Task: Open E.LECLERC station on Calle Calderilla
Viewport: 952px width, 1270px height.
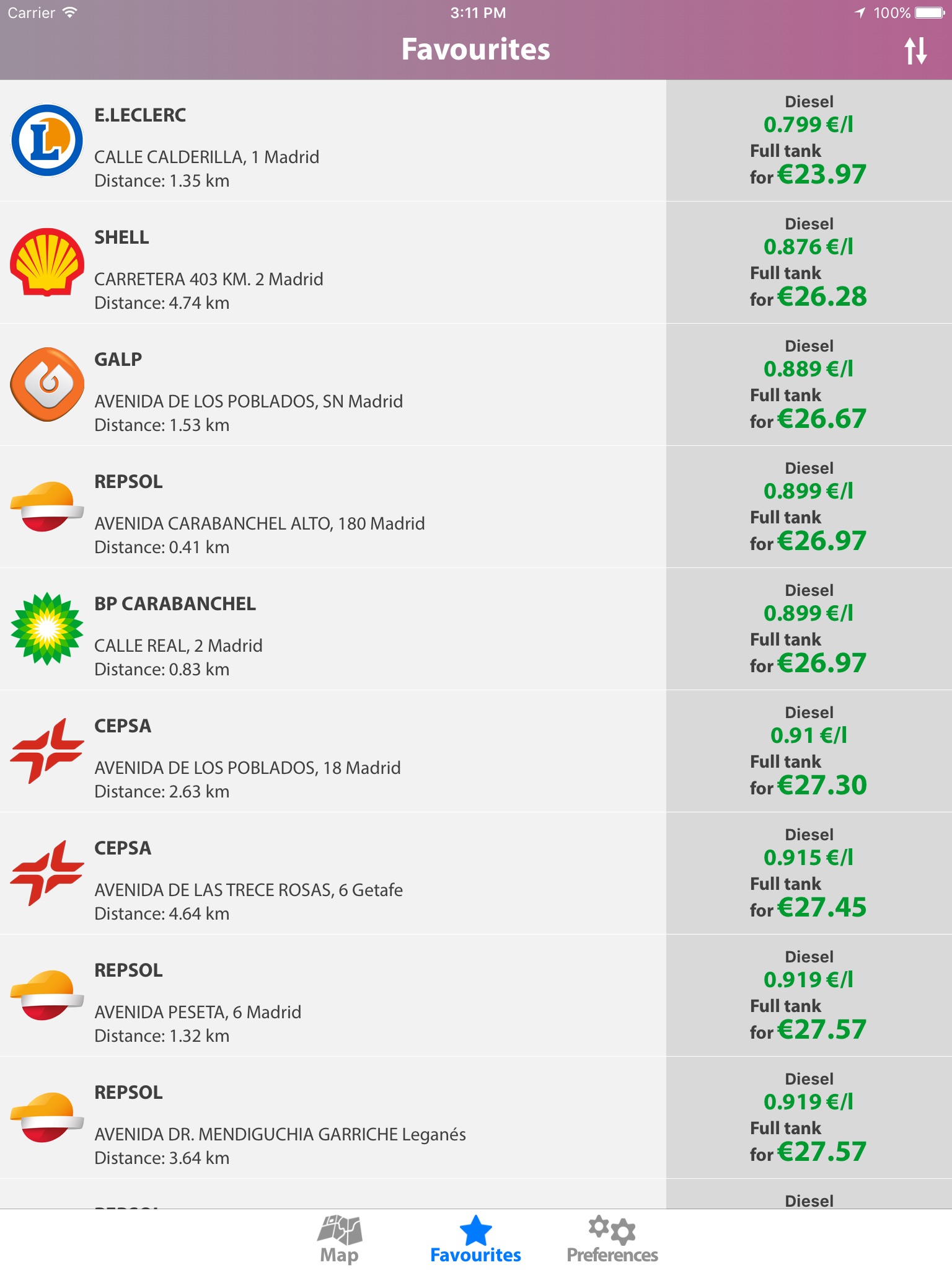Action: pos(476,141)
